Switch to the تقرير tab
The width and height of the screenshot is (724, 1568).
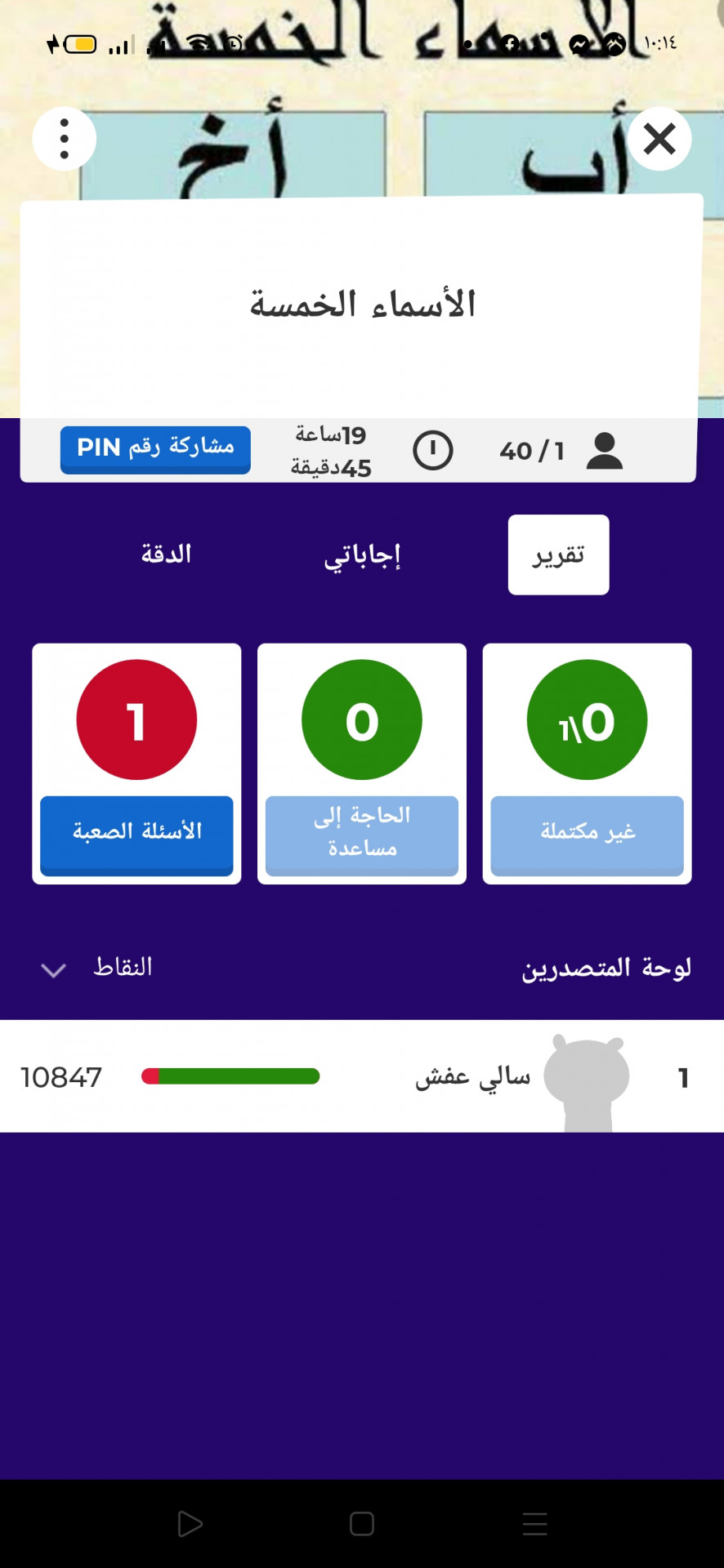[x=558, y=555]
